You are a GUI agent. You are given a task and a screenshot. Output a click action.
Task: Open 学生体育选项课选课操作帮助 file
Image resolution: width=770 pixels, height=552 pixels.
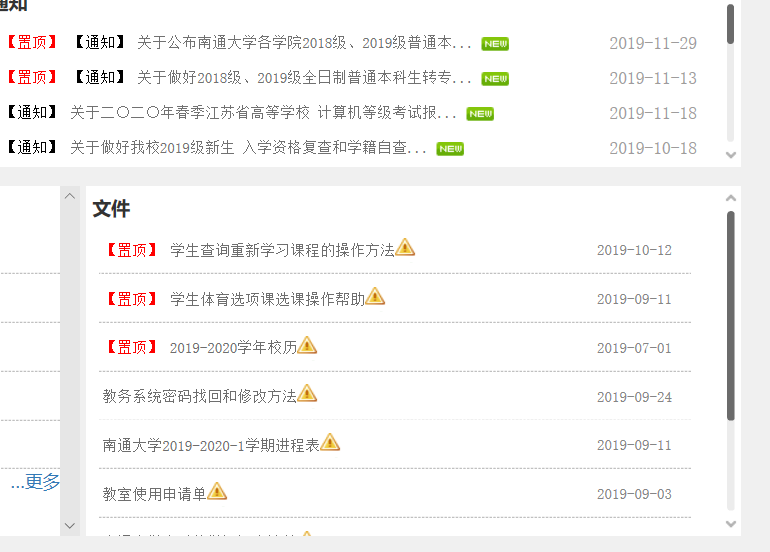pyautogui.click(x=267, y=299)
